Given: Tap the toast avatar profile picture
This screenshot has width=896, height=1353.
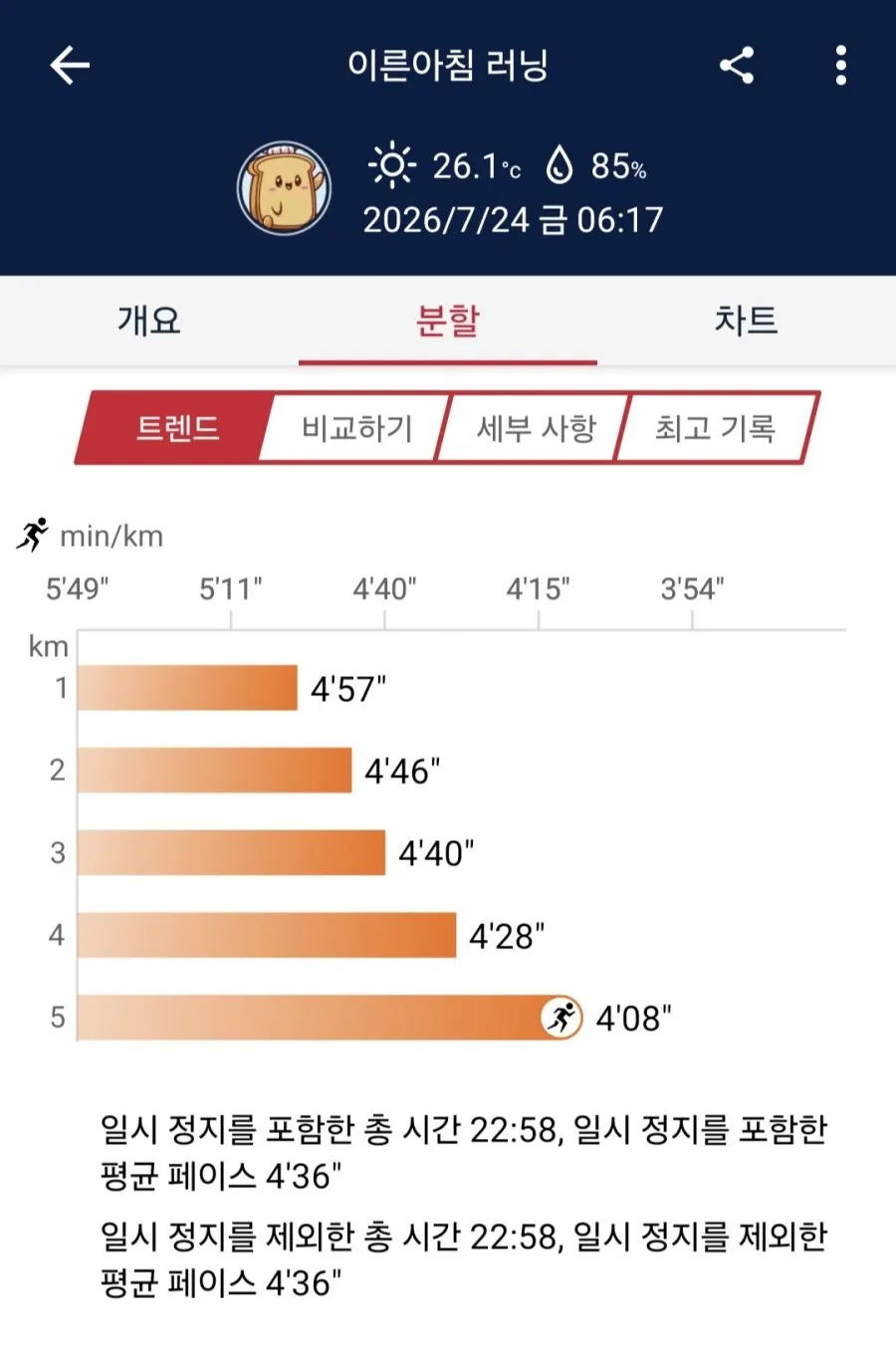Looking at the screenshot, I should [x=285, y=188].
